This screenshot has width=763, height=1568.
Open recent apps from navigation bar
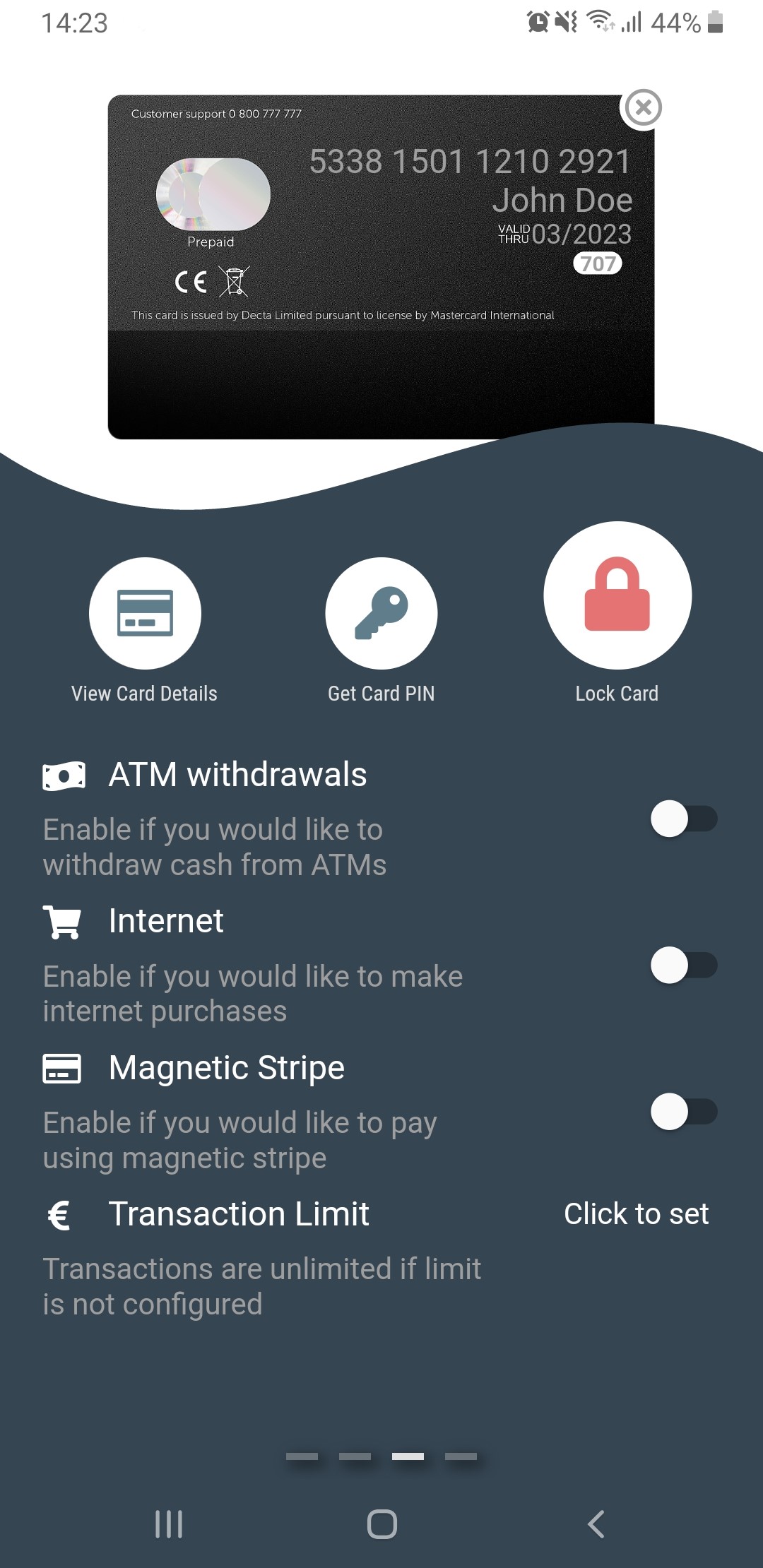click(x=169, y=1524)
